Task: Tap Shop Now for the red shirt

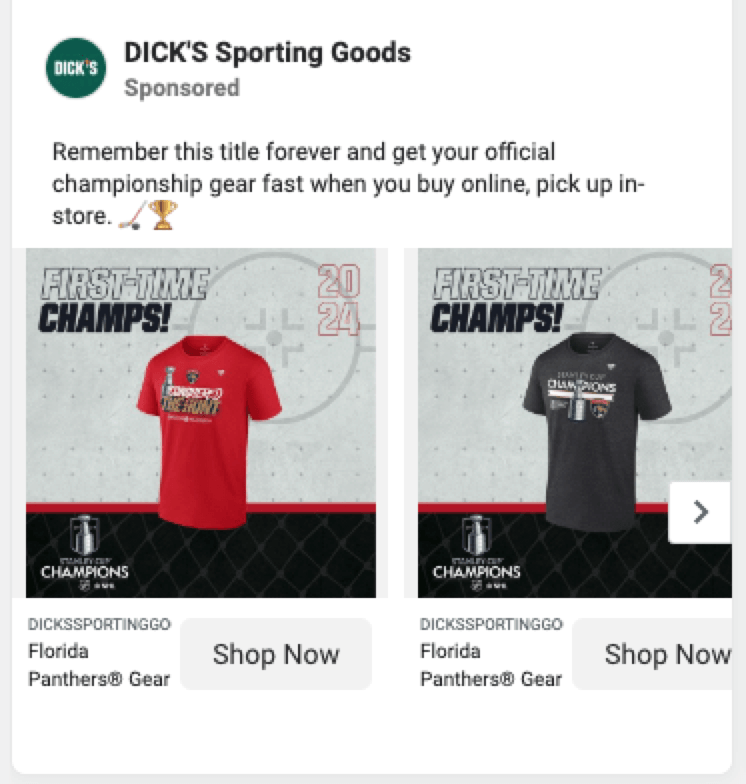Action: click(276, 654)
